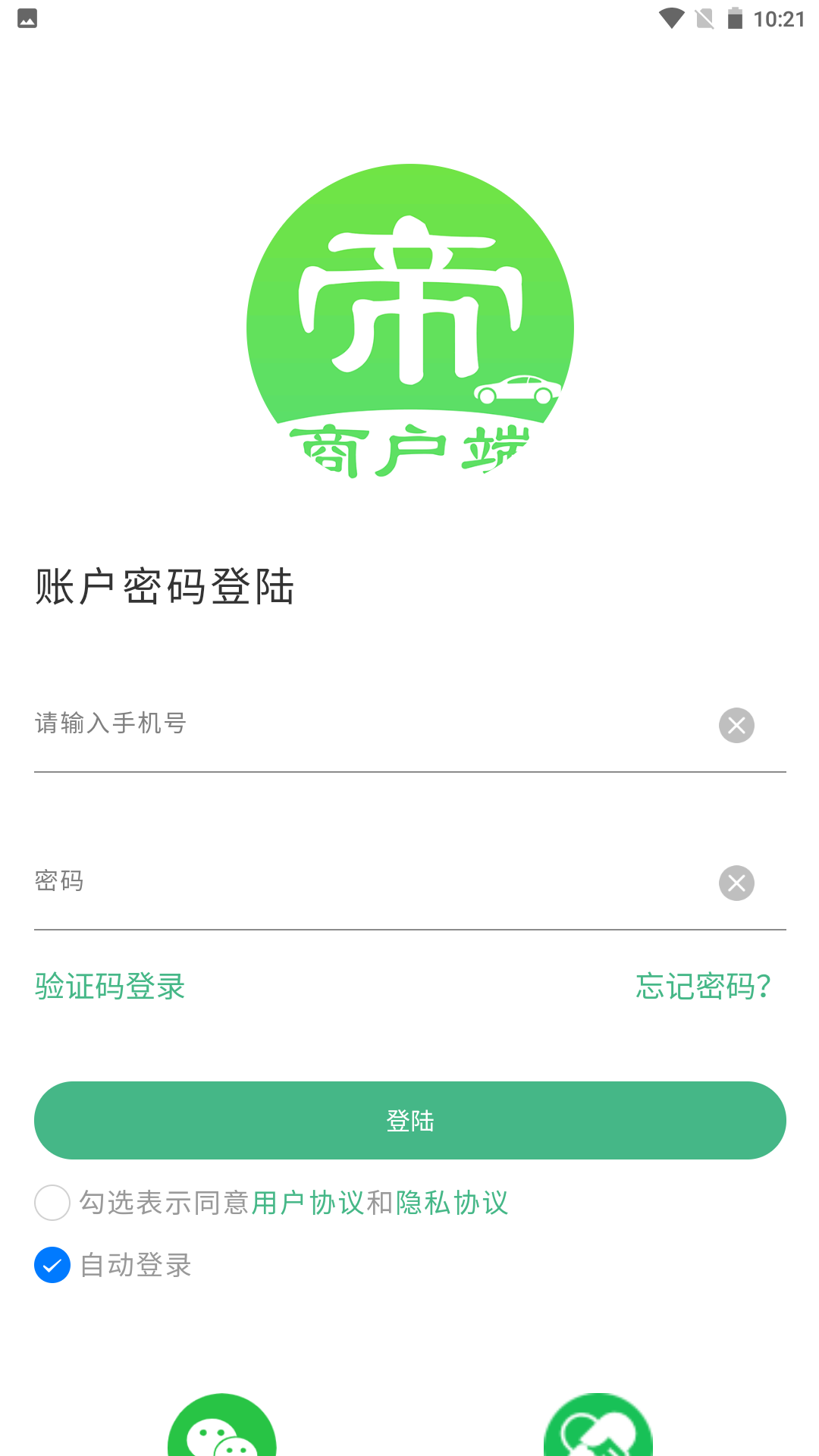Tap the 密码 password input field
The height and width of the screenshot is (1456, 819).
303,883
